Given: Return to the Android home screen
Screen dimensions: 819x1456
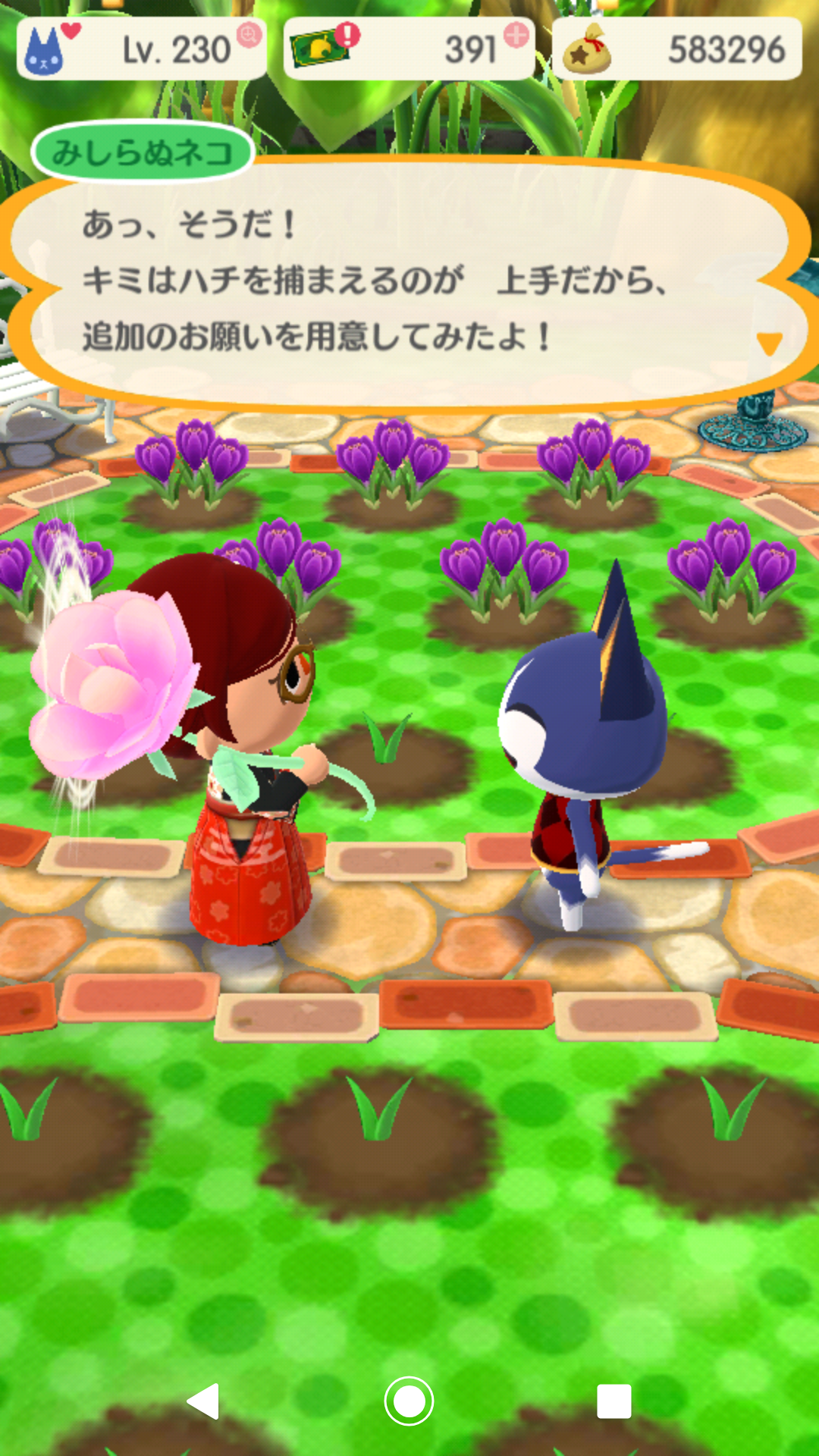Looking at the screenshot, I should click(x=409, y=1401).
